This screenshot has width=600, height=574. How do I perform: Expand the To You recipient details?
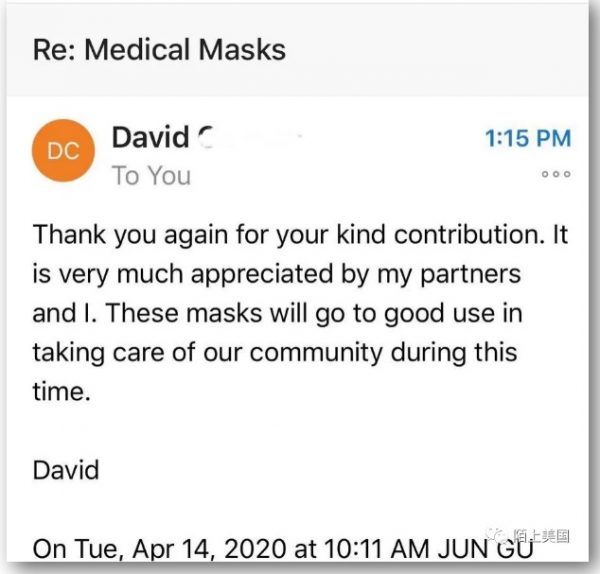coord(151,175)
